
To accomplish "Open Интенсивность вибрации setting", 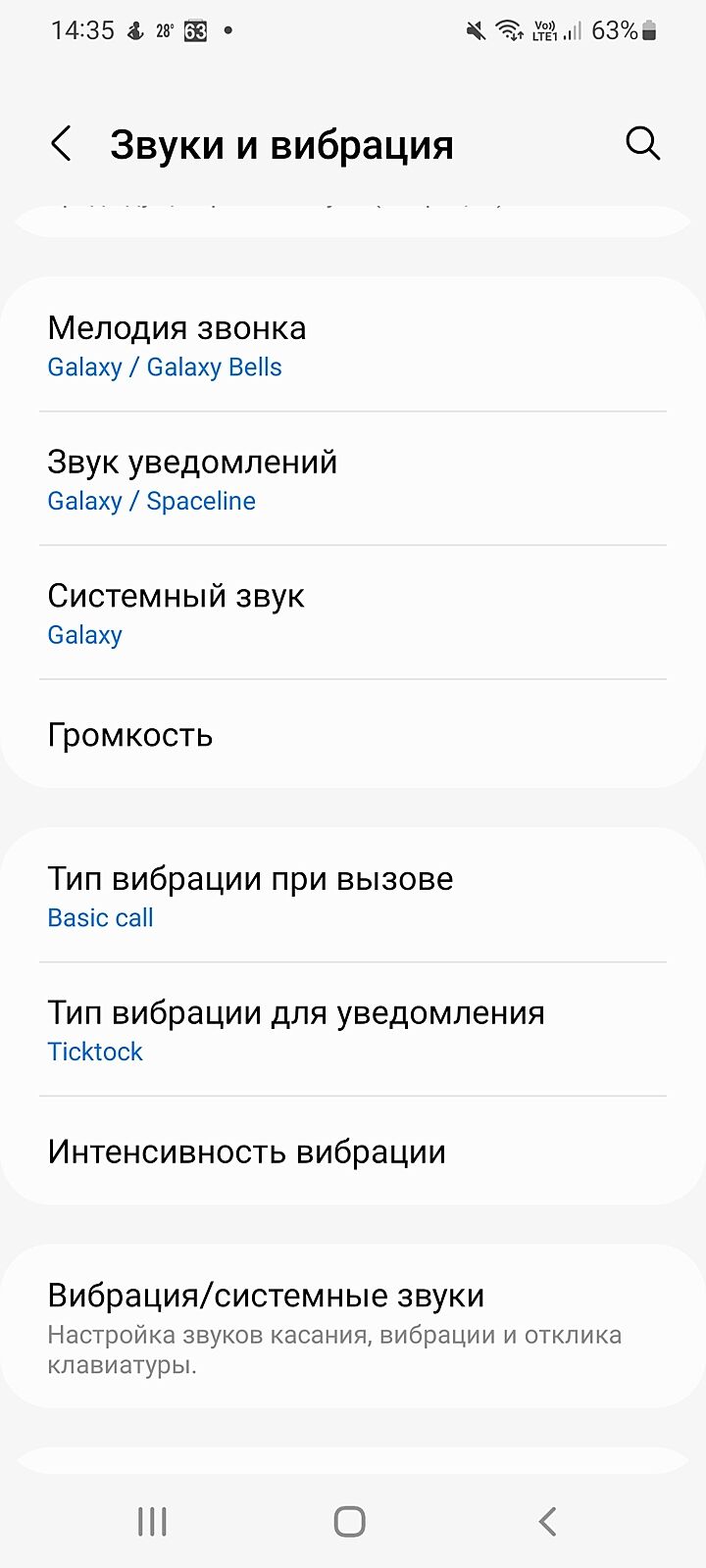I will (x=353, y=1151).
